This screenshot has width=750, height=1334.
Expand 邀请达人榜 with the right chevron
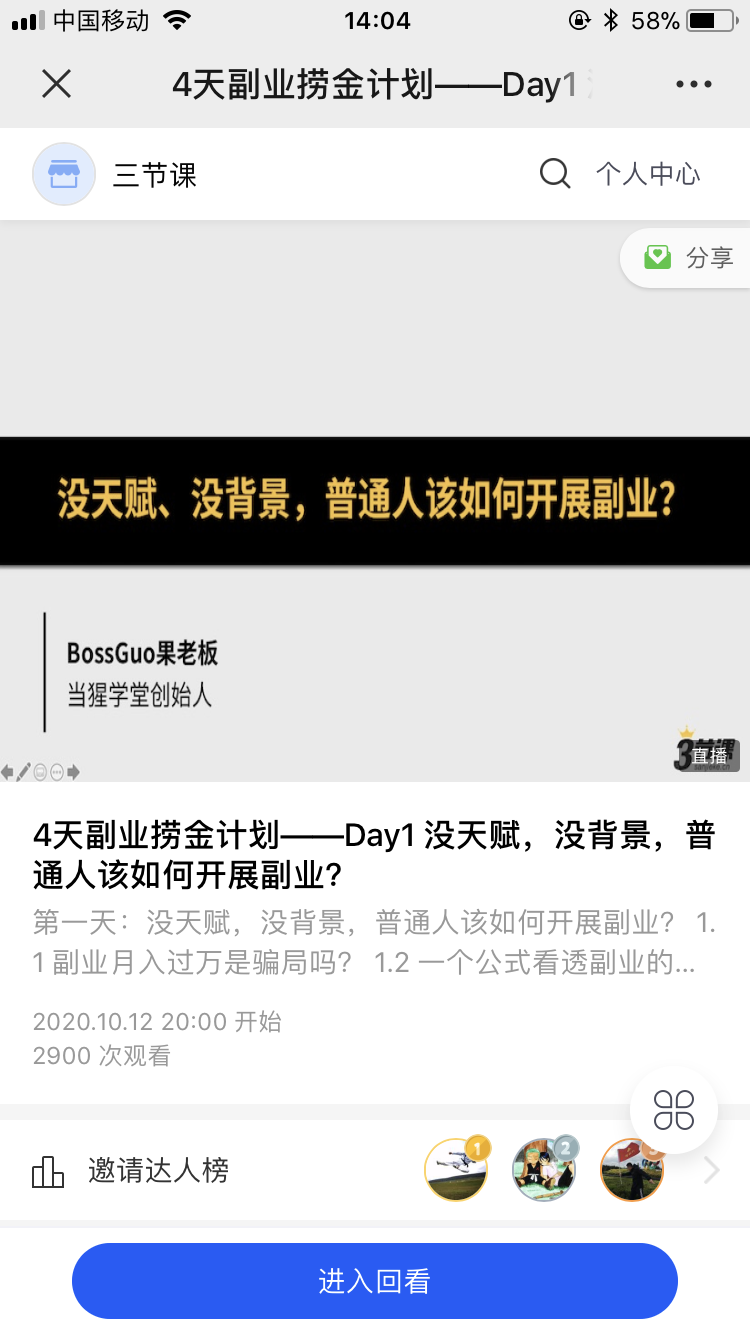[712, 1170]
